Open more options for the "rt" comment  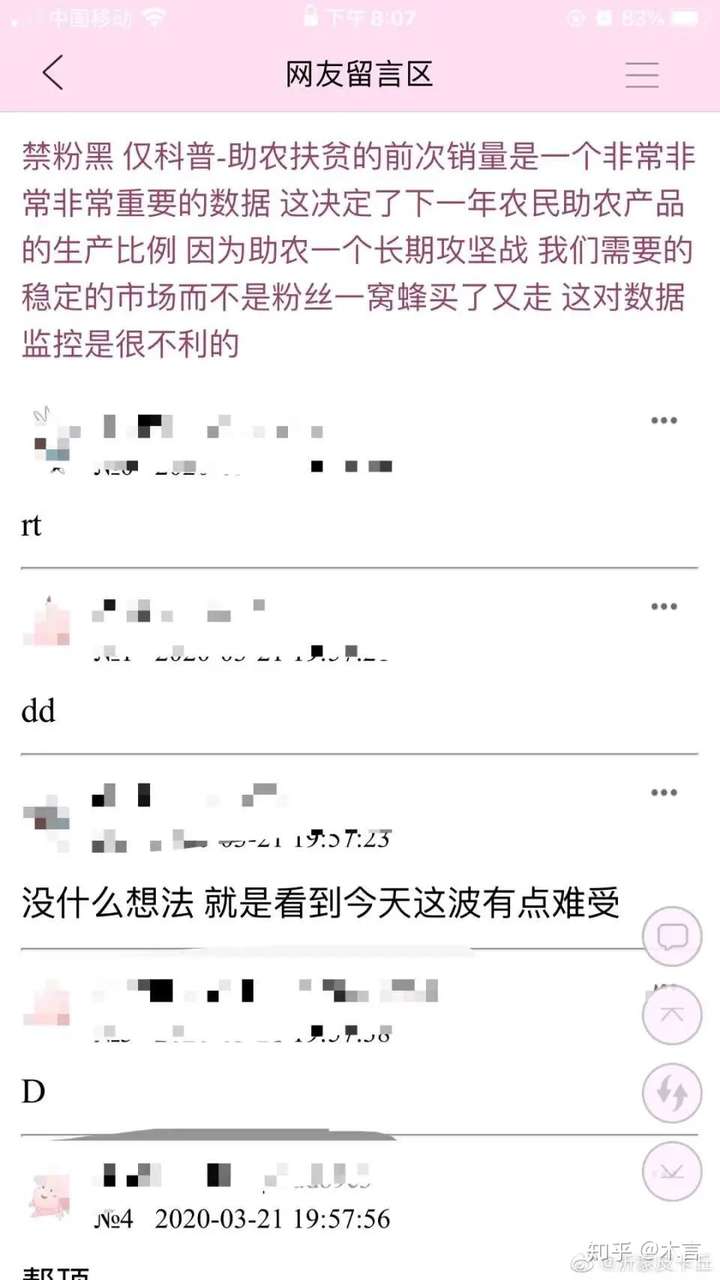click(x=664, y=421)
